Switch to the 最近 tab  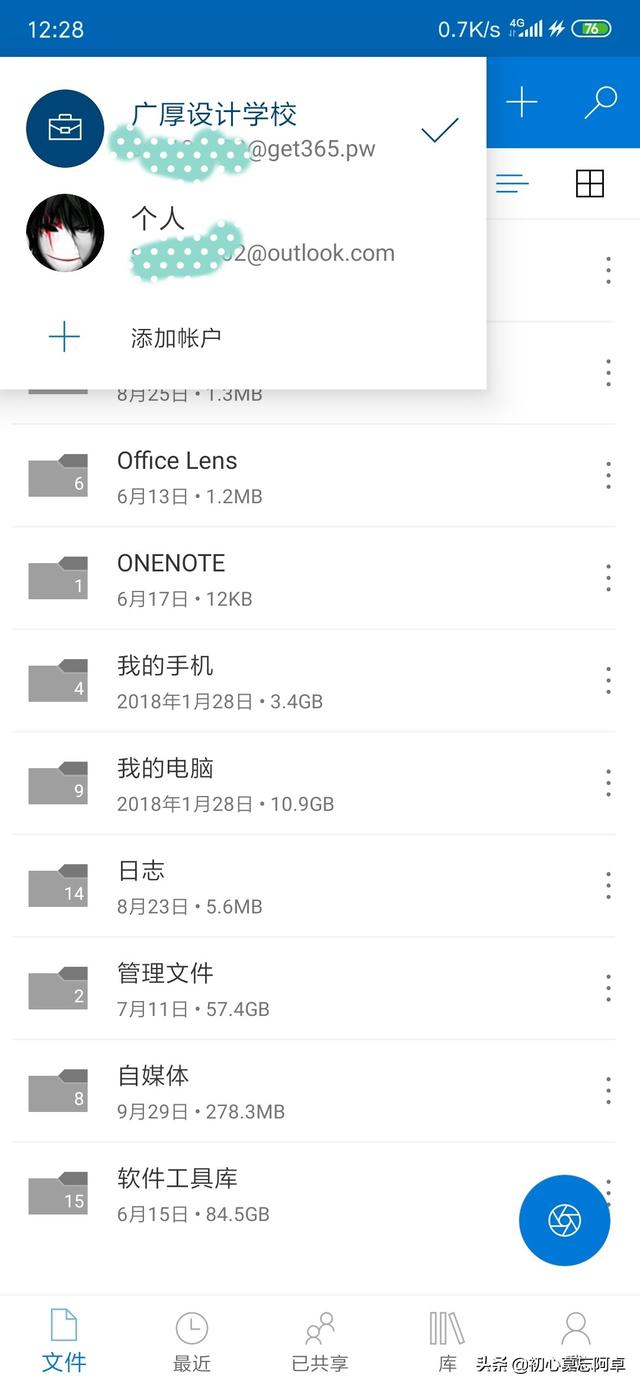[x=192, y=1341]
